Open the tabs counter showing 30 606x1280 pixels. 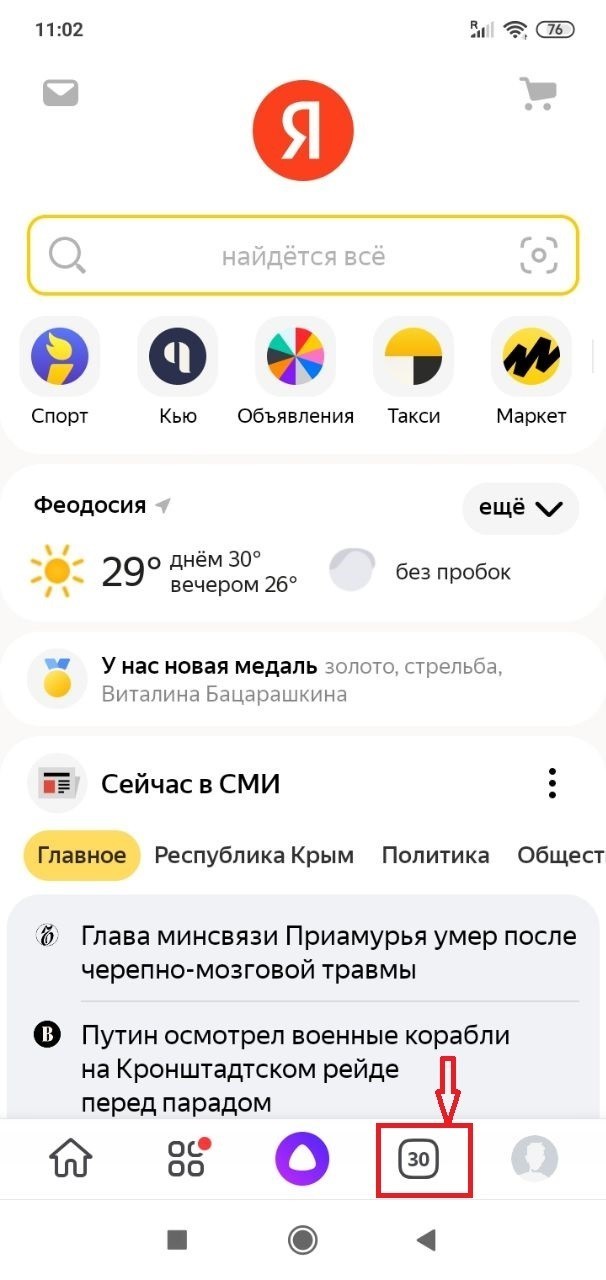tap(419, 1159)
